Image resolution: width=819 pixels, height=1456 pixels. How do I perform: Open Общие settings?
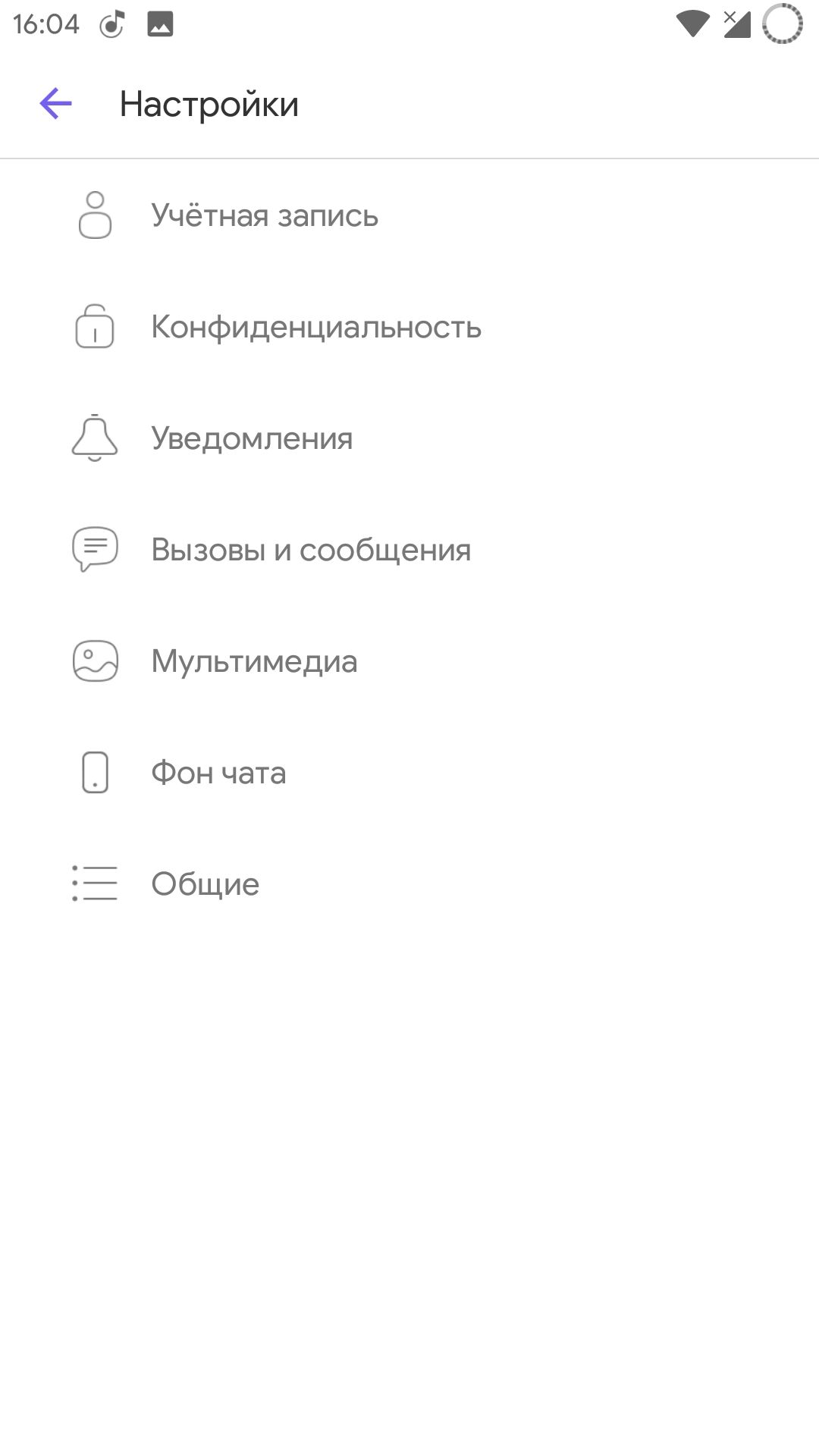[x=205, y=885]
